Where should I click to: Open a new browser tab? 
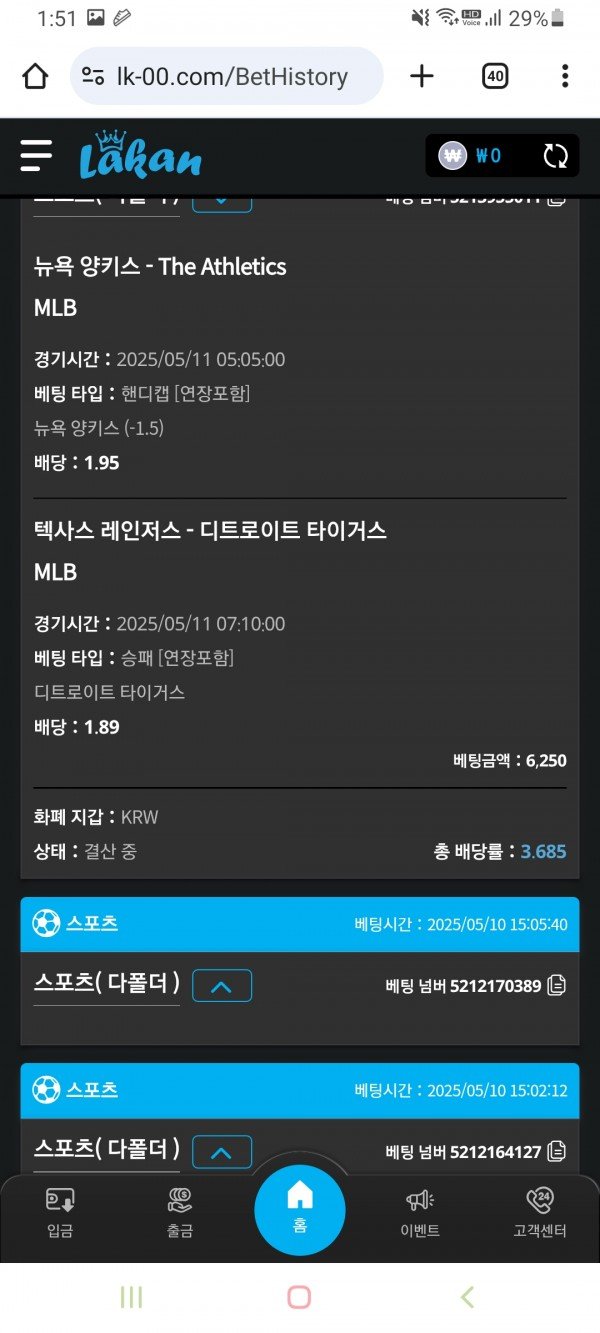423,76
